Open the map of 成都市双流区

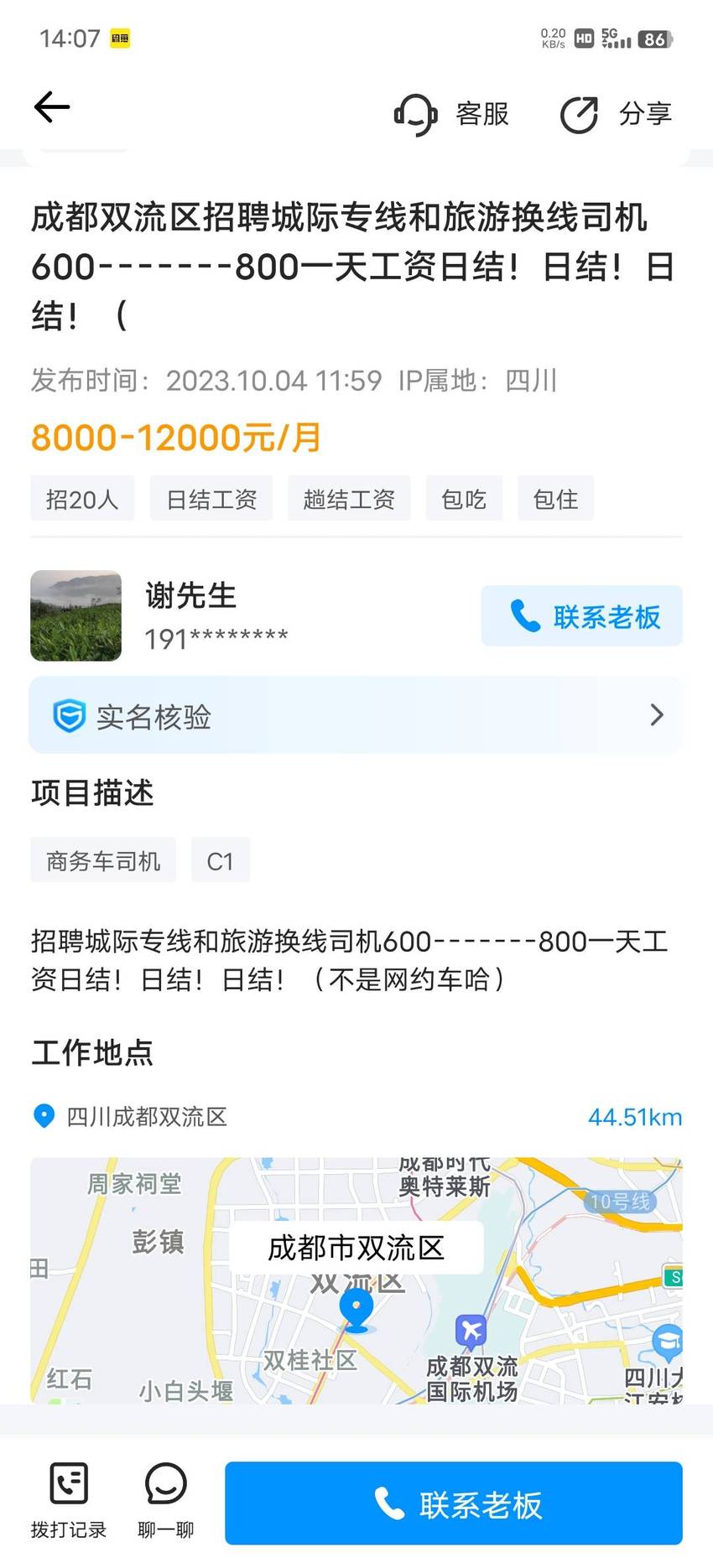click(356, 1280)
